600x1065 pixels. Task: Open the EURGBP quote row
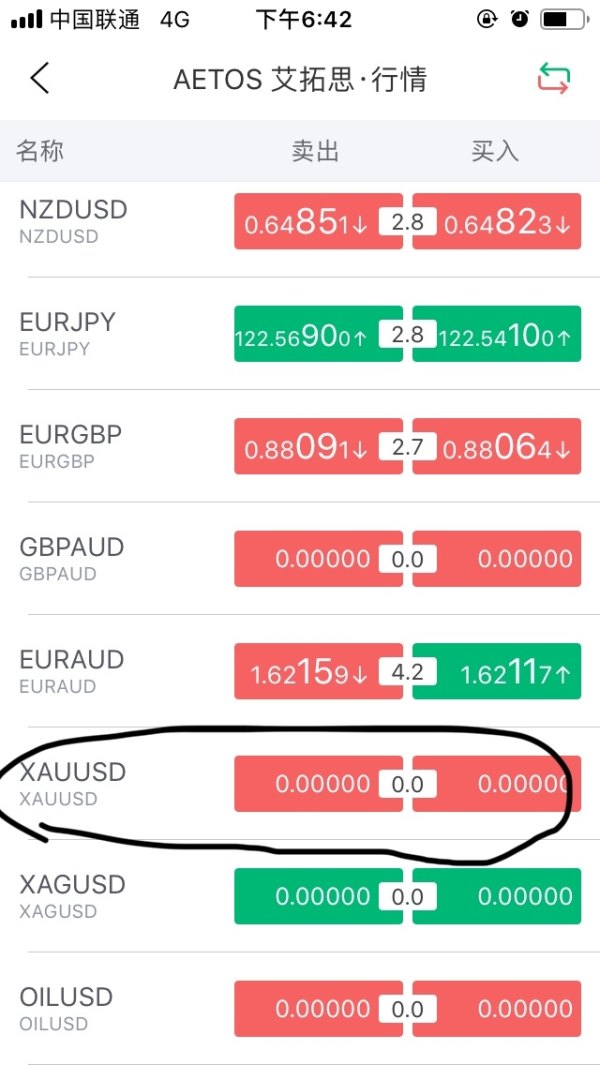click(300, 446)
